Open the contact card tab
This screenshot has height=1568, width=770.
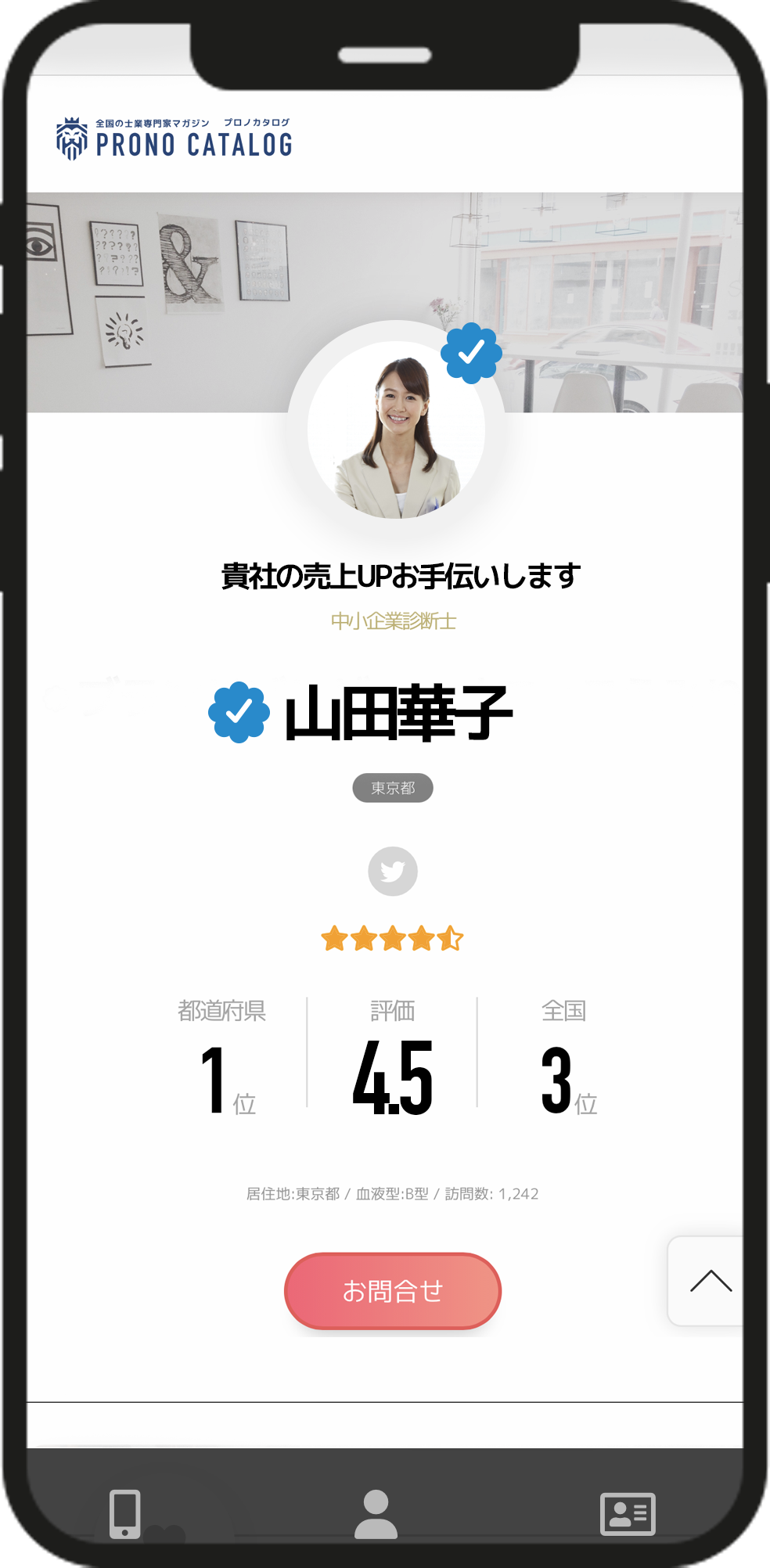point(628,1513)
